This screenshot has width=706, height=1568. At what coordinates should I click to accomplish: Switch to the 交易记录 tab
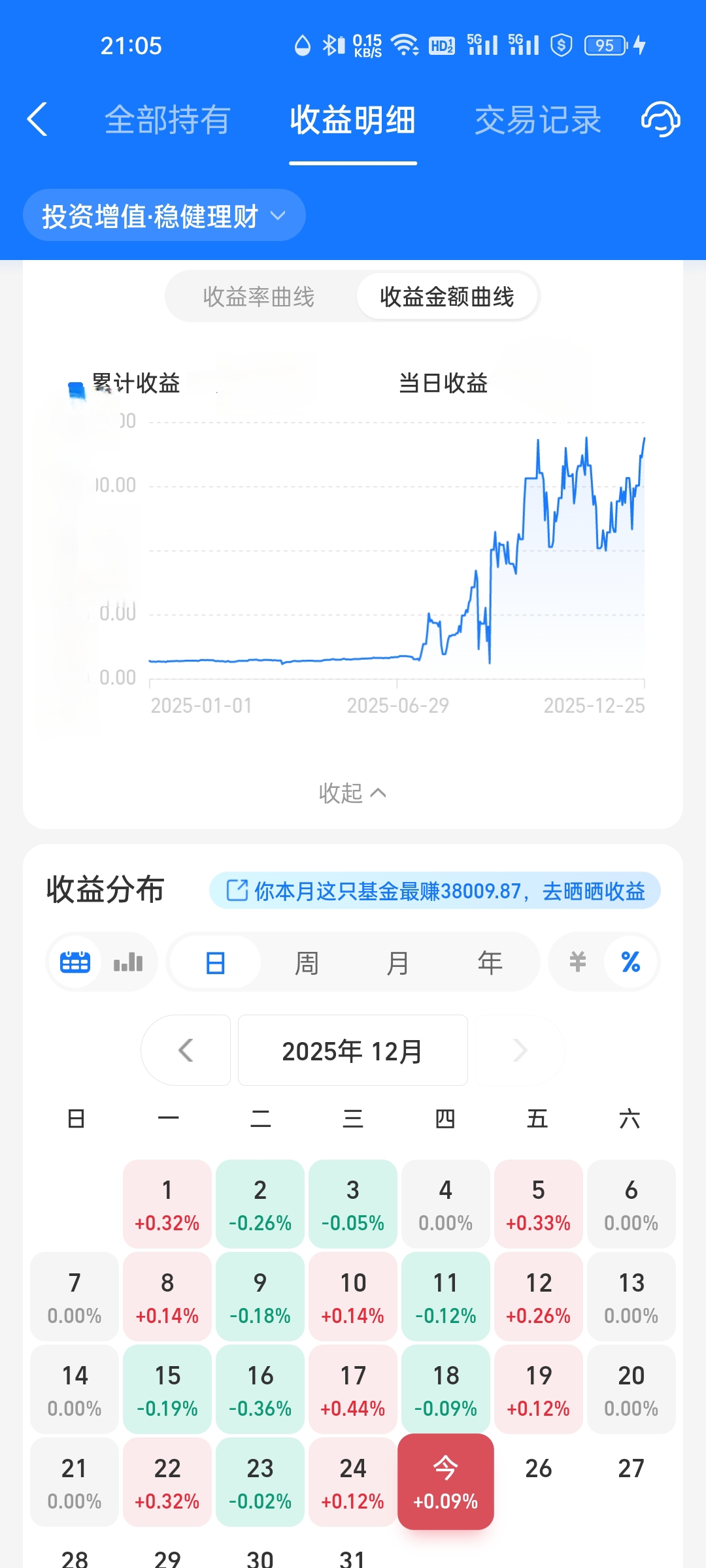click(x=537, y=120)
